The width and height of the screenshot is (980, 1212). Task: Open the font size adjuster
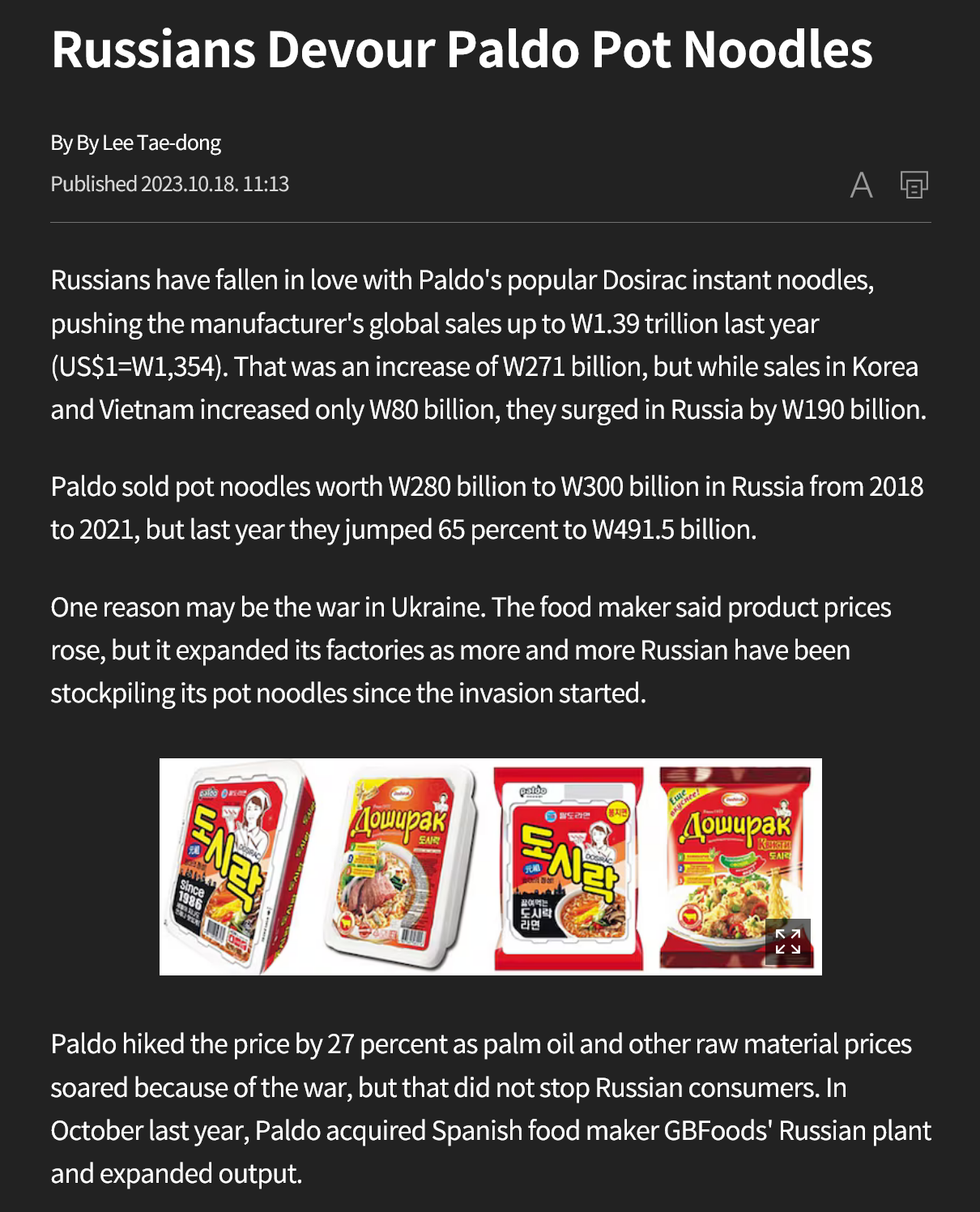(x=861, y=186)
